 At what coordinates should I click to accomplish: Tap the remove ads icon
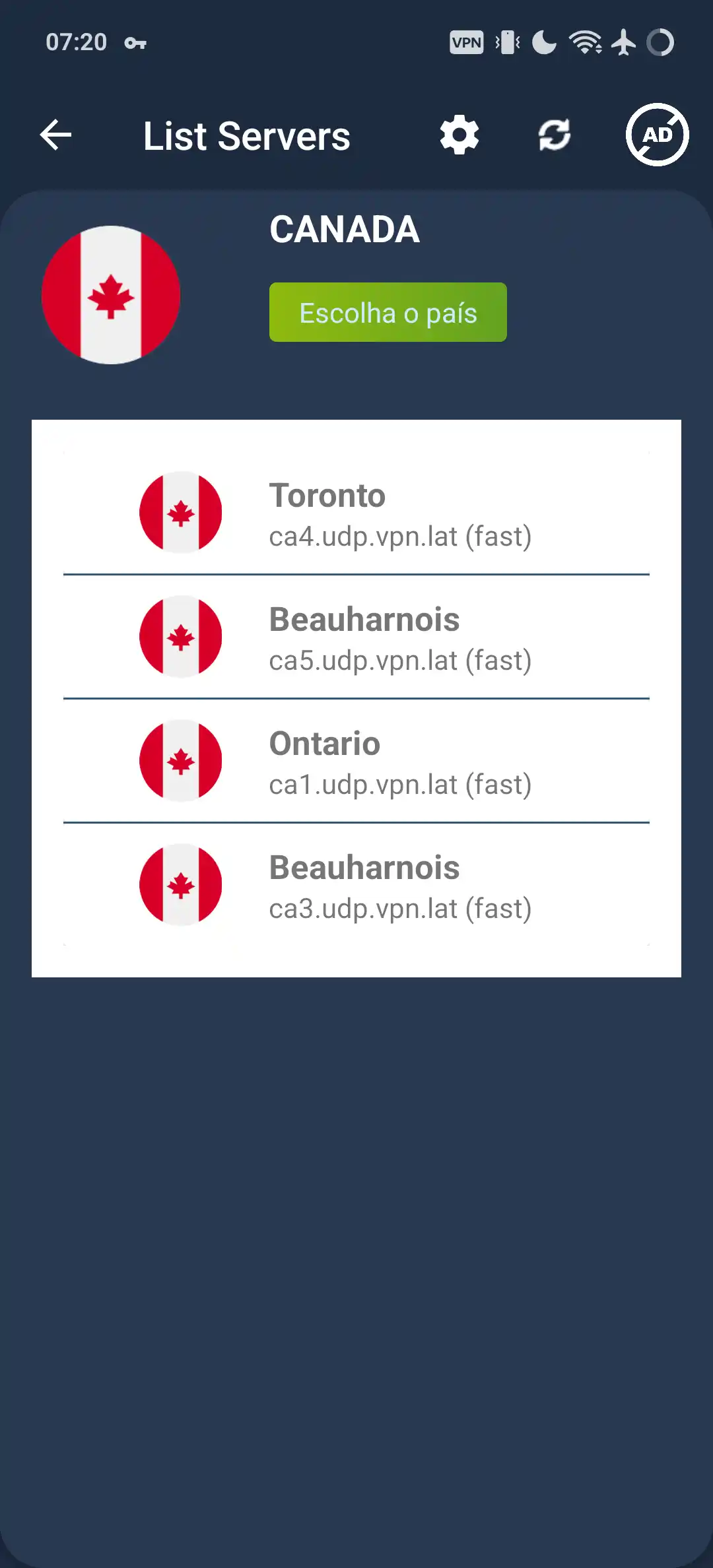(x=657, y=135)
